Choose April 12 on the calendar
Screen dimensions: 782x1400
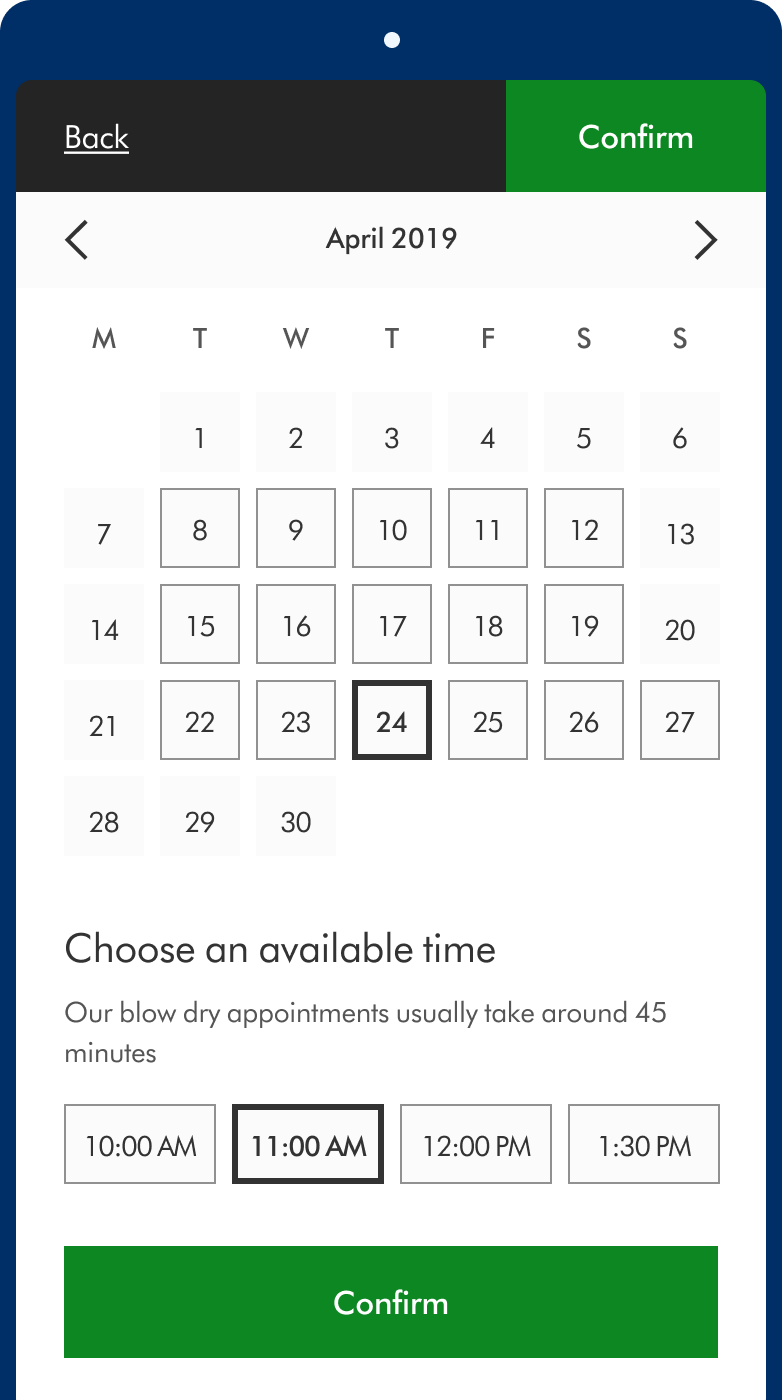[x=584, y=528]
